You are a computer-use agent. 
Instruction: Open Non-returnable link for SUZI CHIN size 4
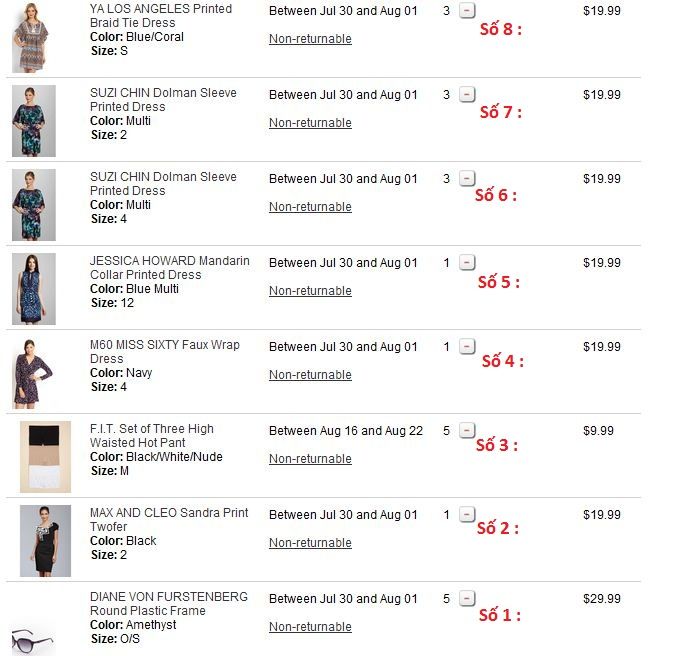click(310, 207)
